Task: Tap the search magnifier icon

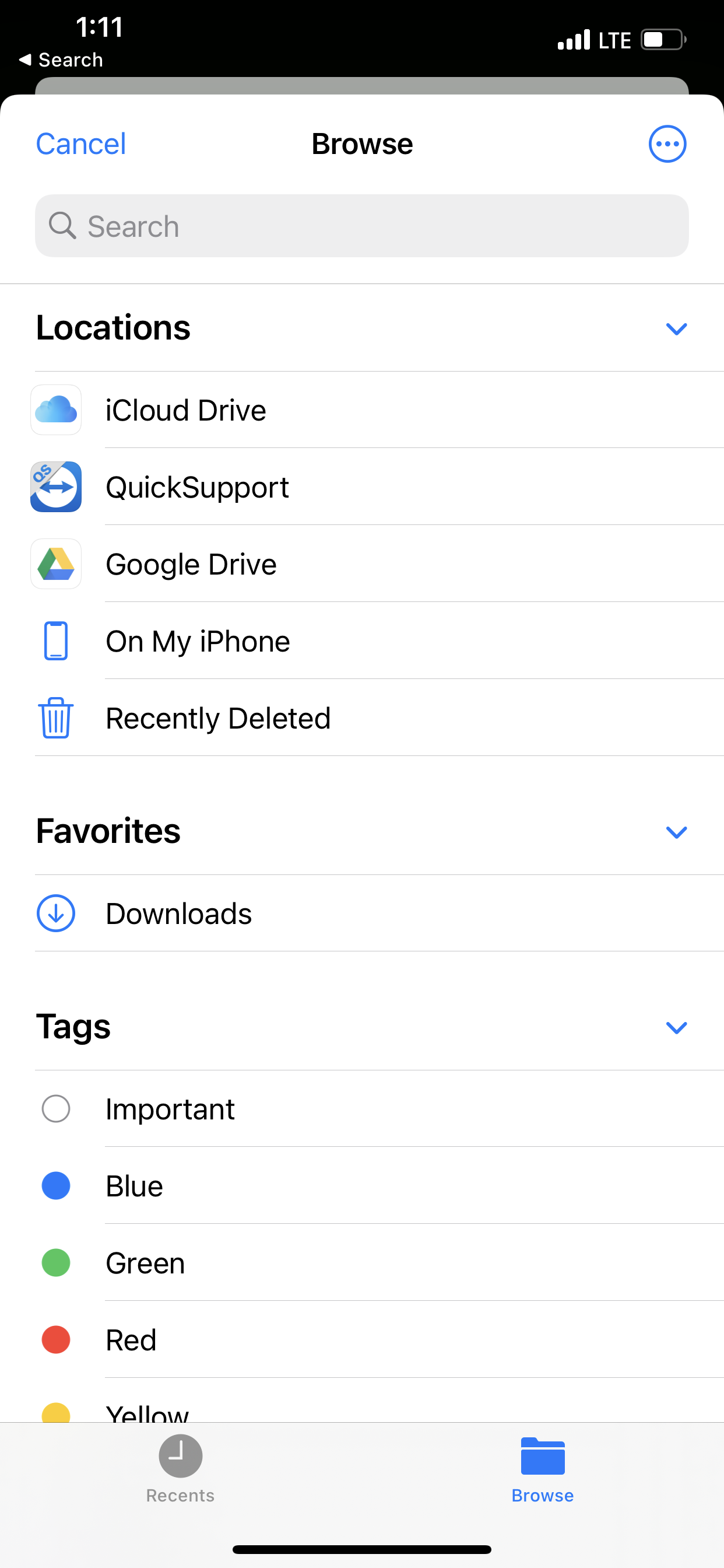Action: pyautogui.click(x=63, y=226)
